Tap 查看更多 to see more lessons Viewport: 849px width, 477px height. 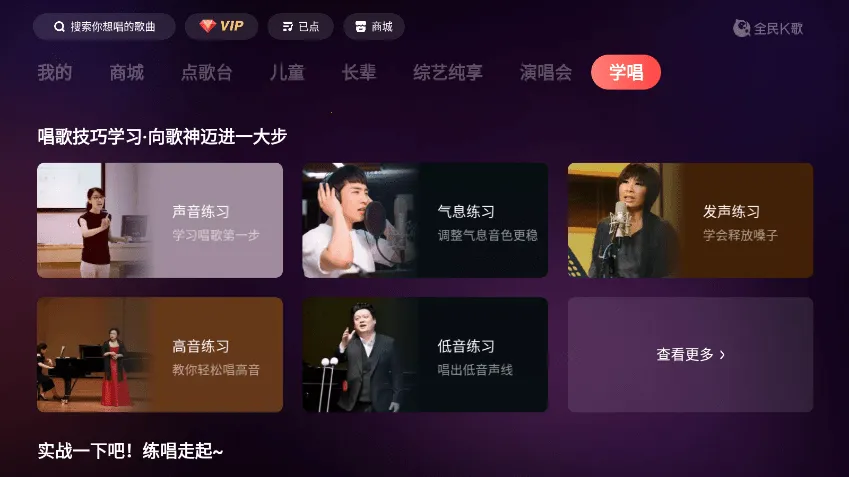[x=690, y=354]
